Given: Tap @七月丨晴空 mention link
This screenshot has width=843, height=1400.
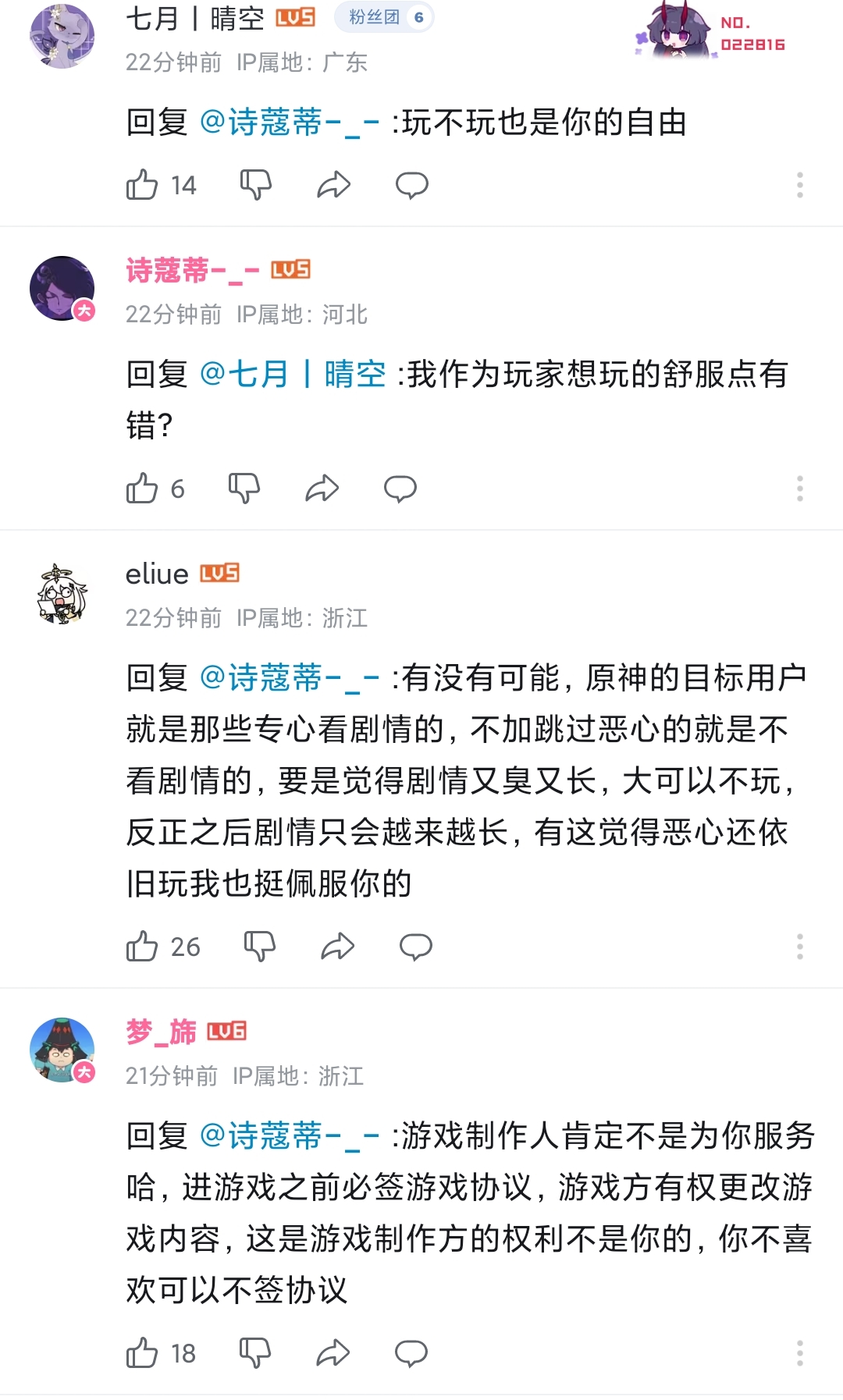Looking at the screenshot, I should 293,375.
